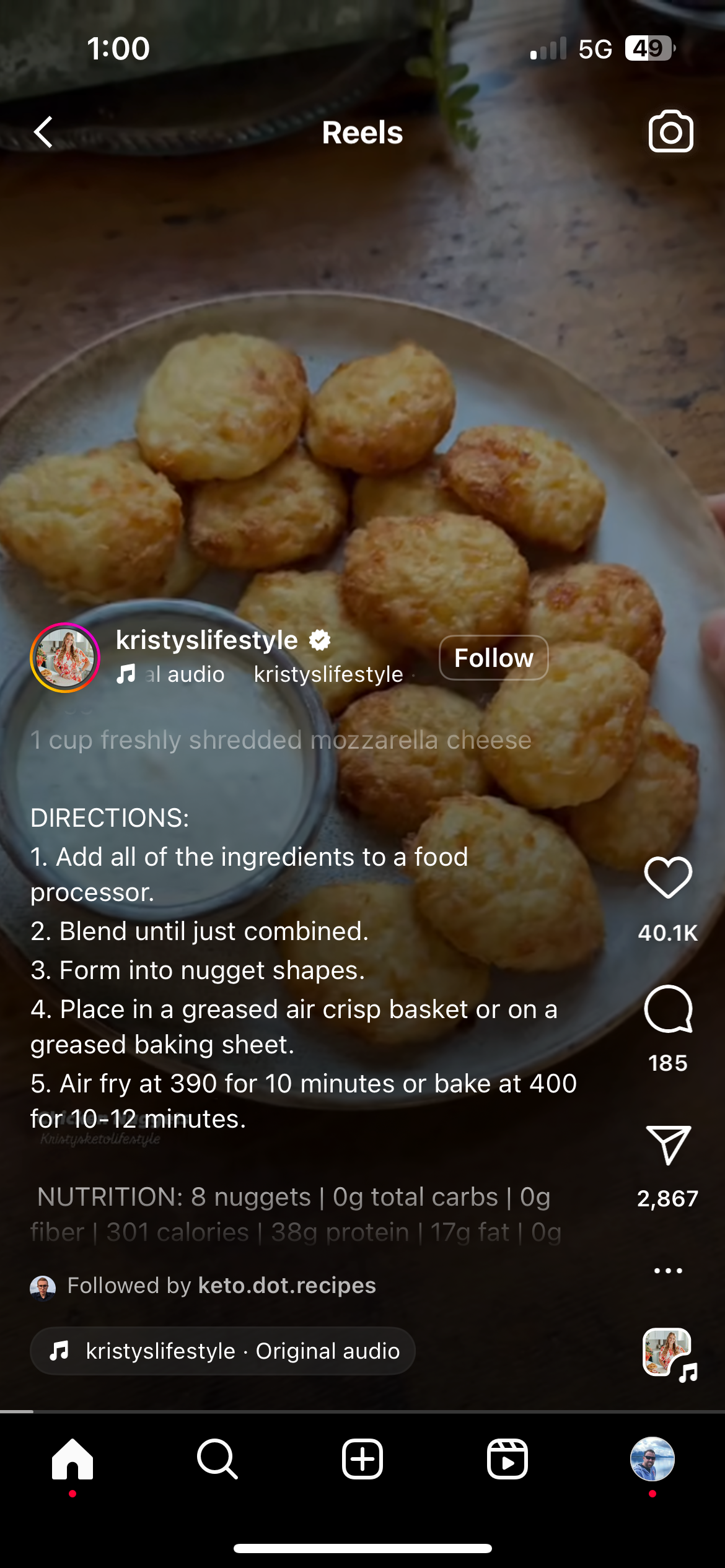Create a new post
The height and width of the screenshot is (1568, 725).
click(x=362, y=1459)
